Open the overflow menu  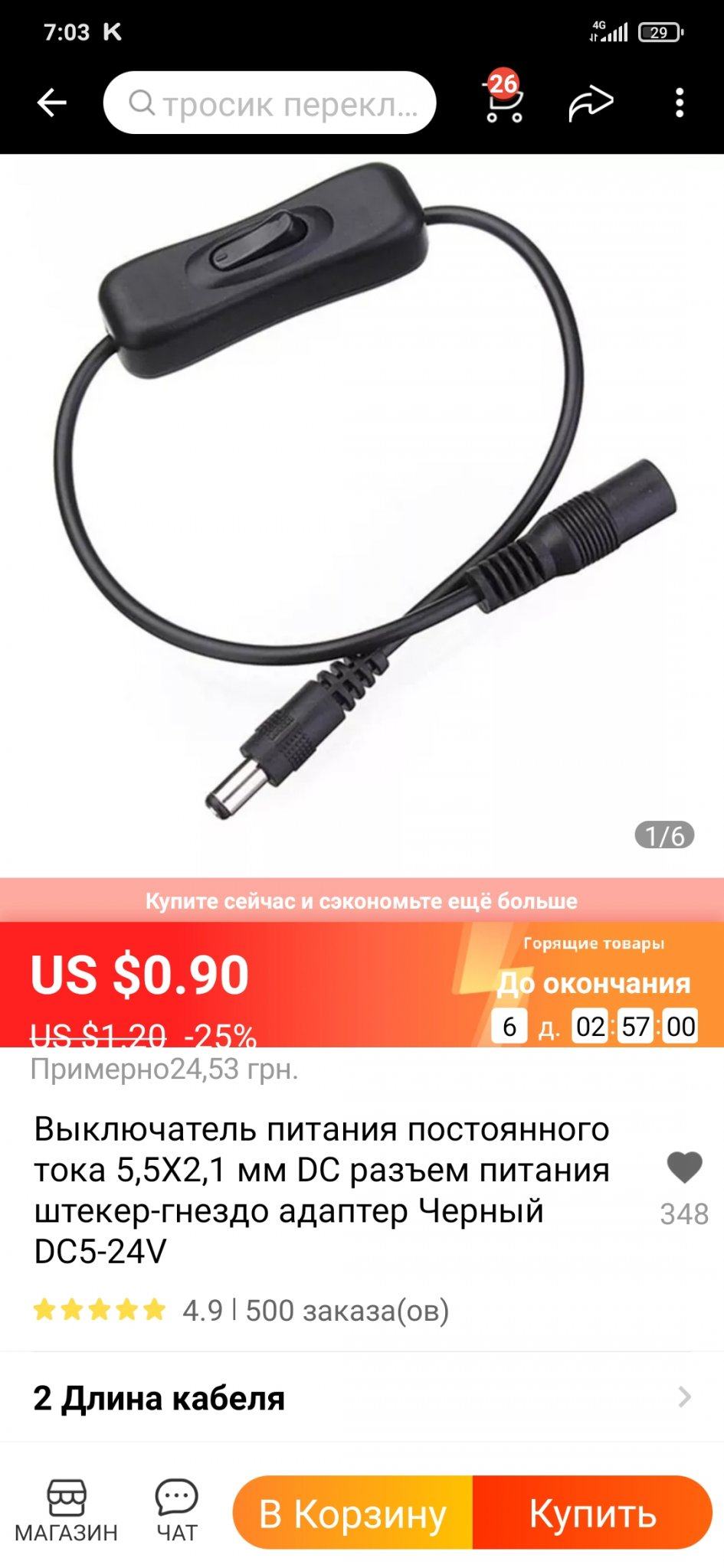click(x=679, y=103)
